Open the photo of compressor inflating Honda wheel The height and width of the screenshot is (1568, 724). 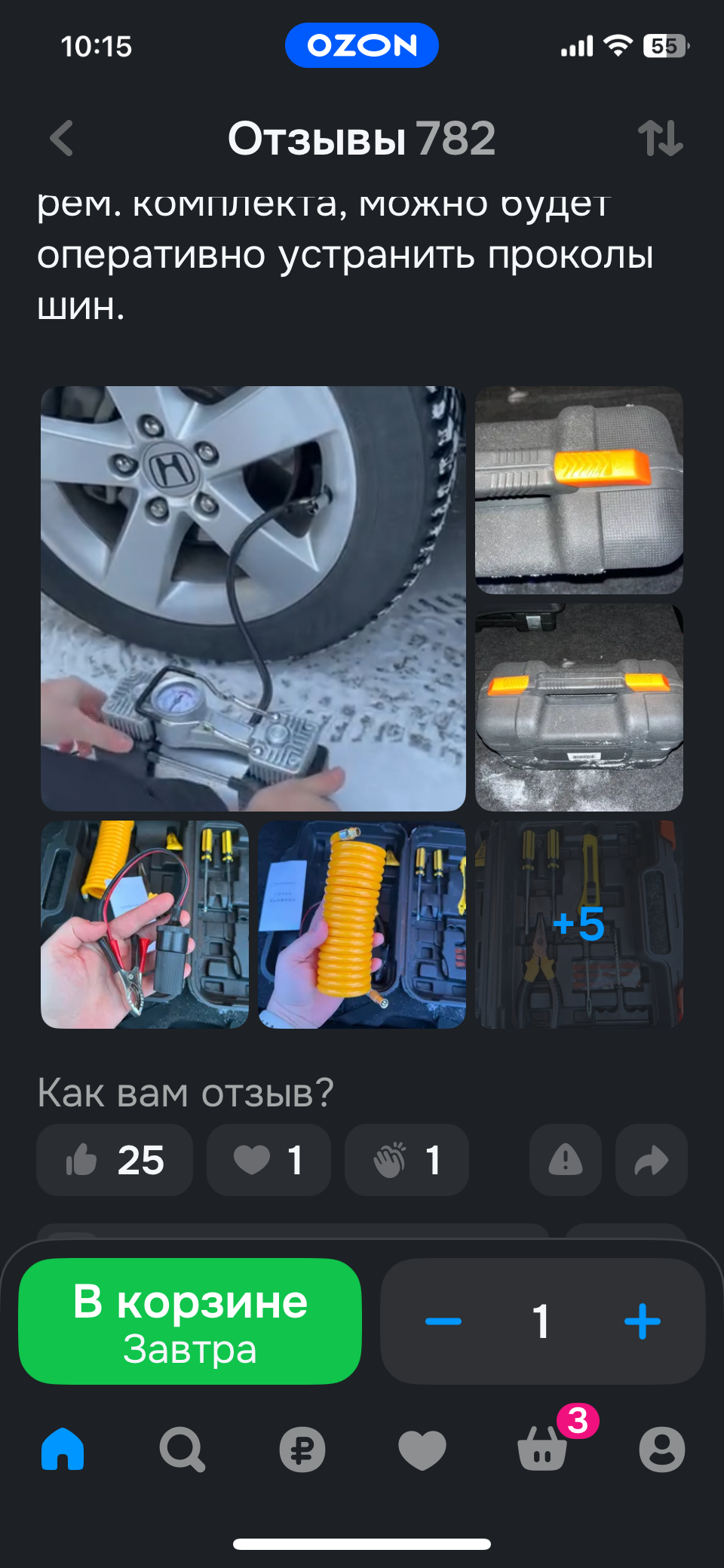pyautogui.click(x=253, y=598)
